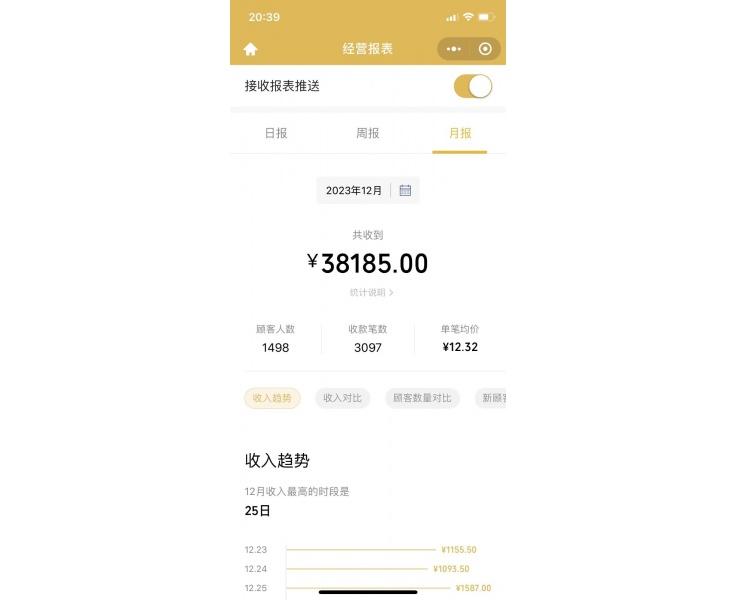Close the mini program

point(485,49)
